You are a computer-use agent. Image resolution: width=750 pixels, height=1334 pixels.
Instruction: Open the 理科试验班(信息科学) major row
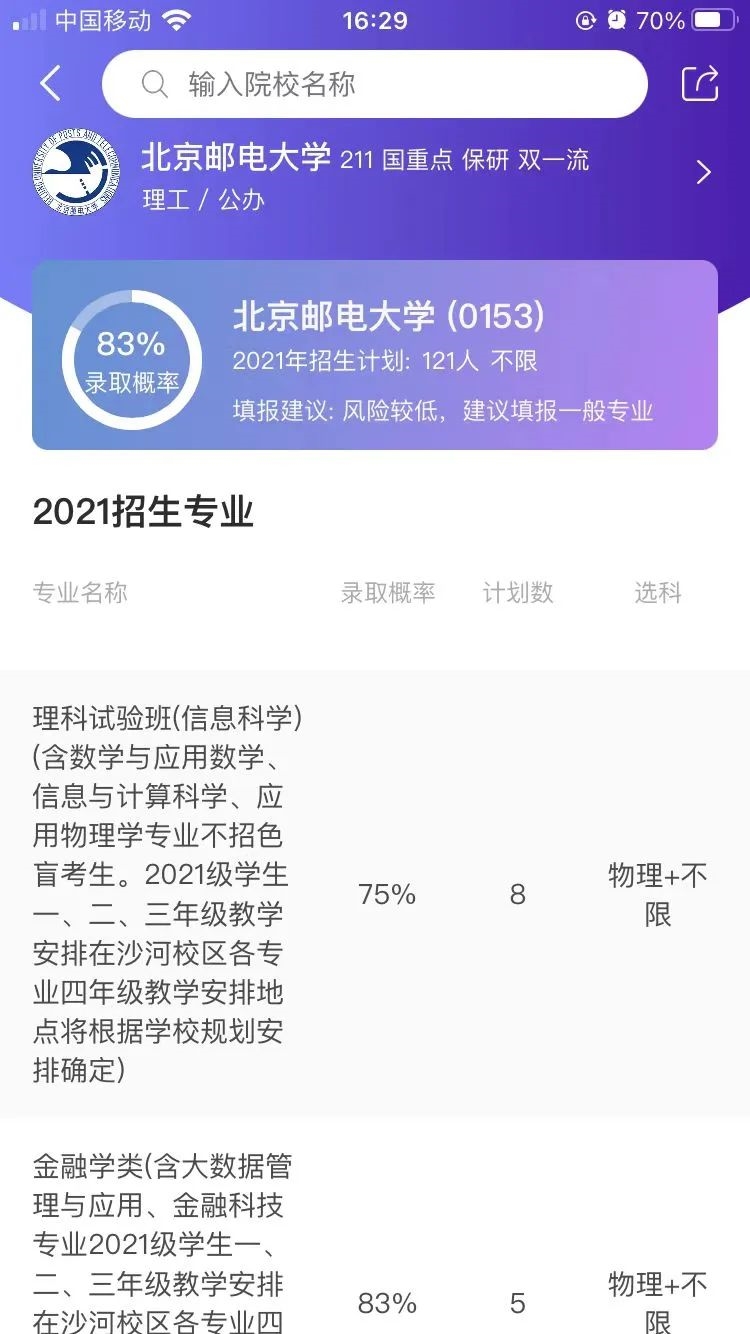pos(374,893)
